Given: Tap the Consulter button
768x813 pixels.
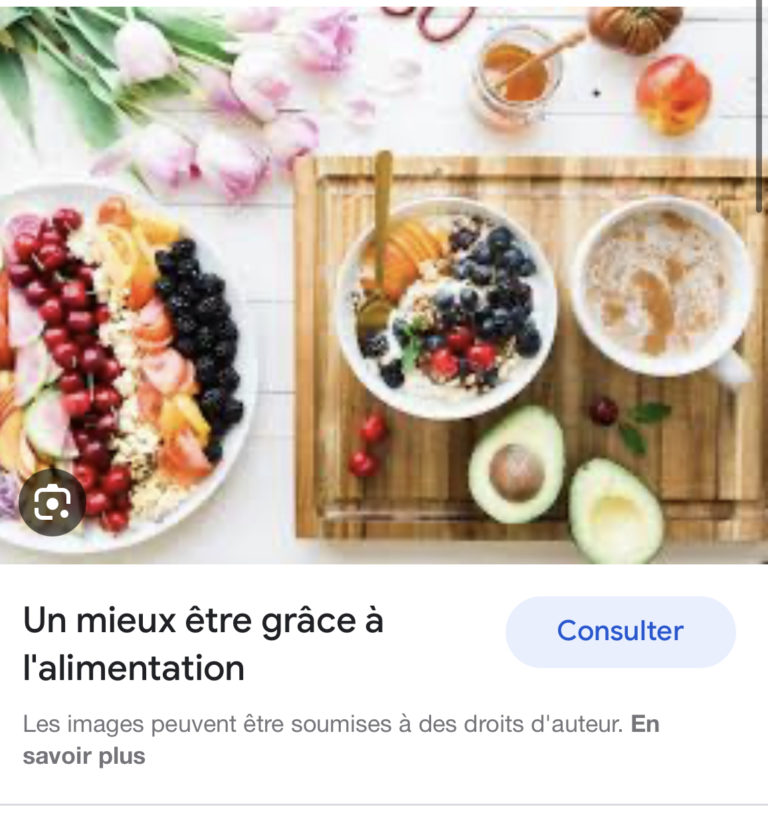Looking at the screenshot, I should coord(620,632).
